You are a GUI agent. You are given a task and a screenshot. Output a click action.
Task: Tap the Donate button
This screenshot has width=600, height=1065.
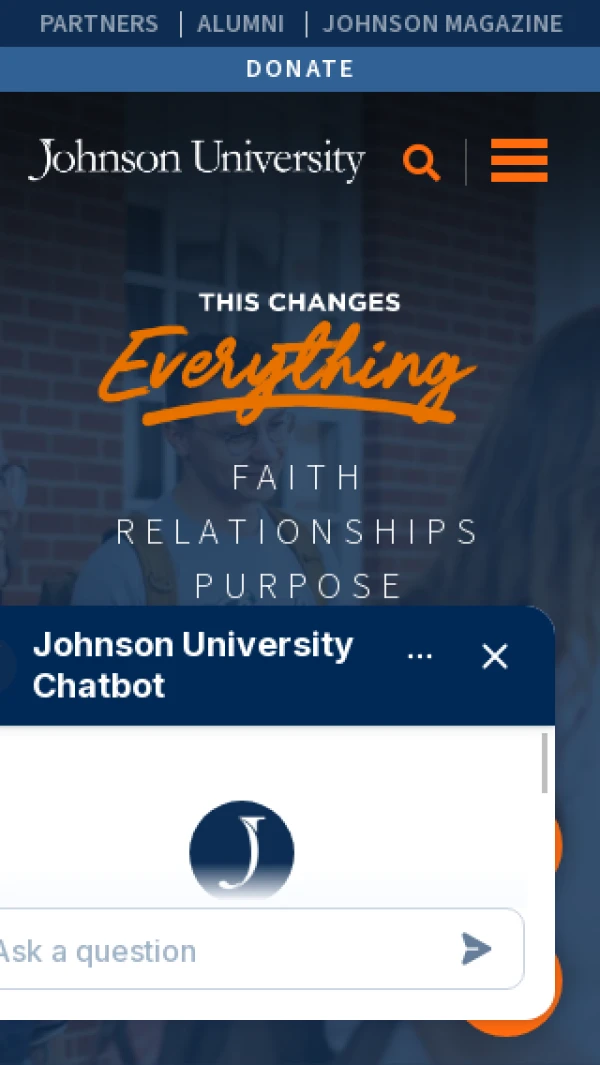click(x=300, y=69)
